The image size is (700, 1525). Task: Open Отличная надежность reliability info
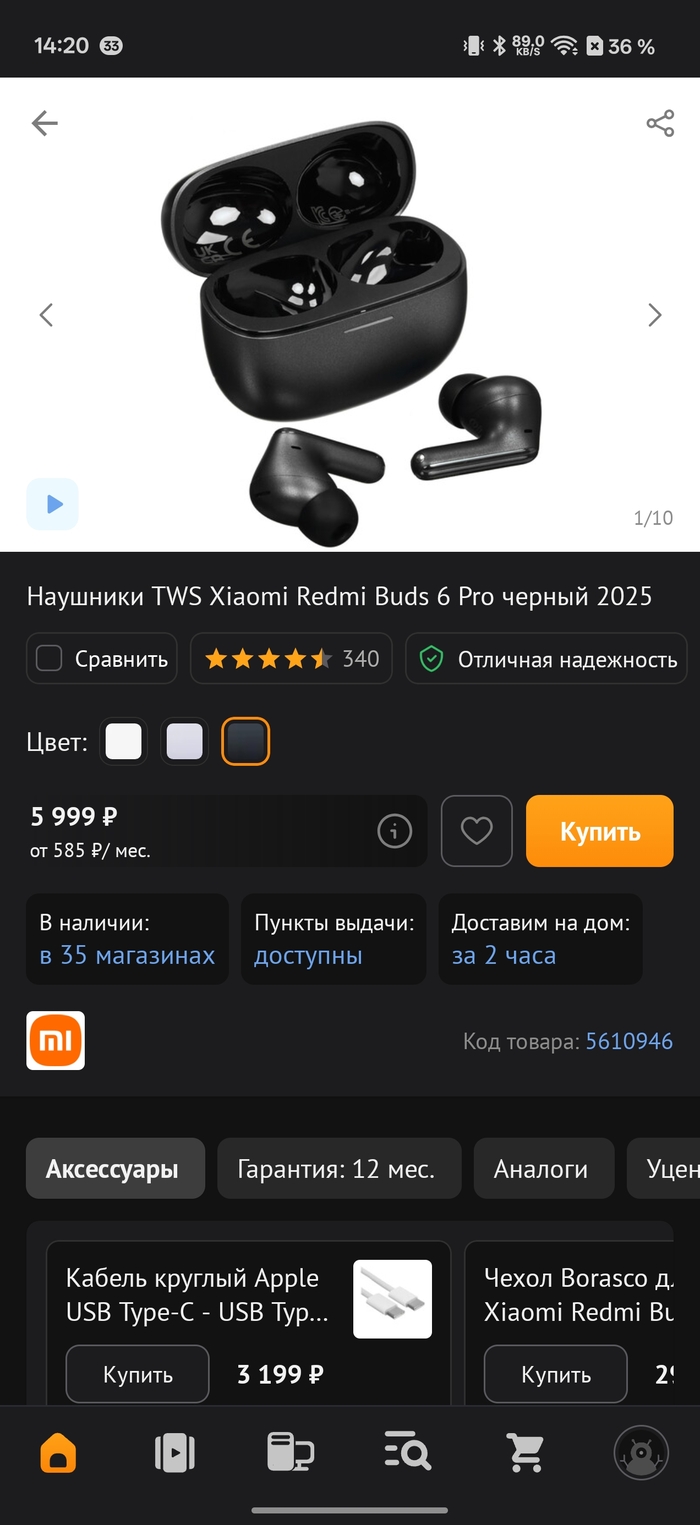coord(546,659)
